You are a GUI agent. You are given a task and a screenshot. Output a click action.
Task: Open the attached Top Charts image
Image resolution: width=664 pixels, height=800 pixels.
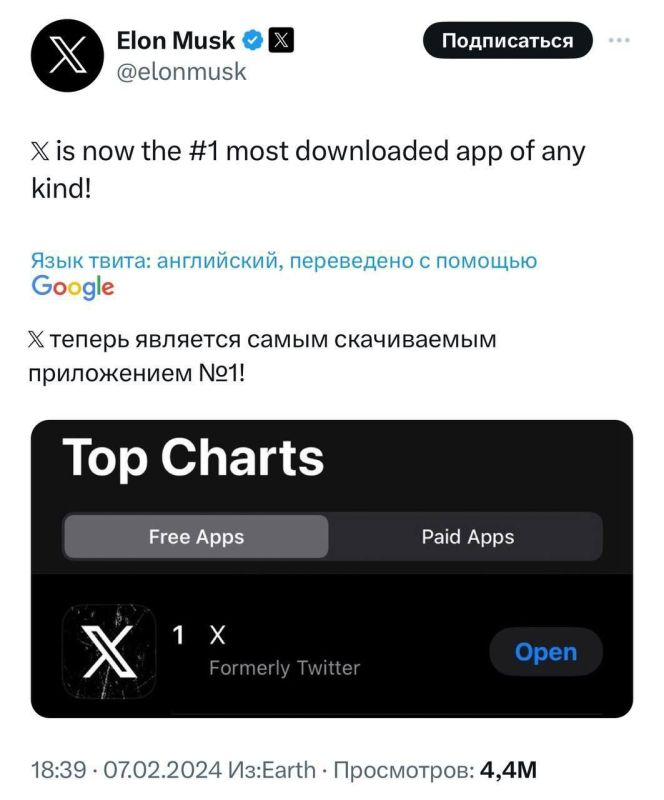[331, 568]
